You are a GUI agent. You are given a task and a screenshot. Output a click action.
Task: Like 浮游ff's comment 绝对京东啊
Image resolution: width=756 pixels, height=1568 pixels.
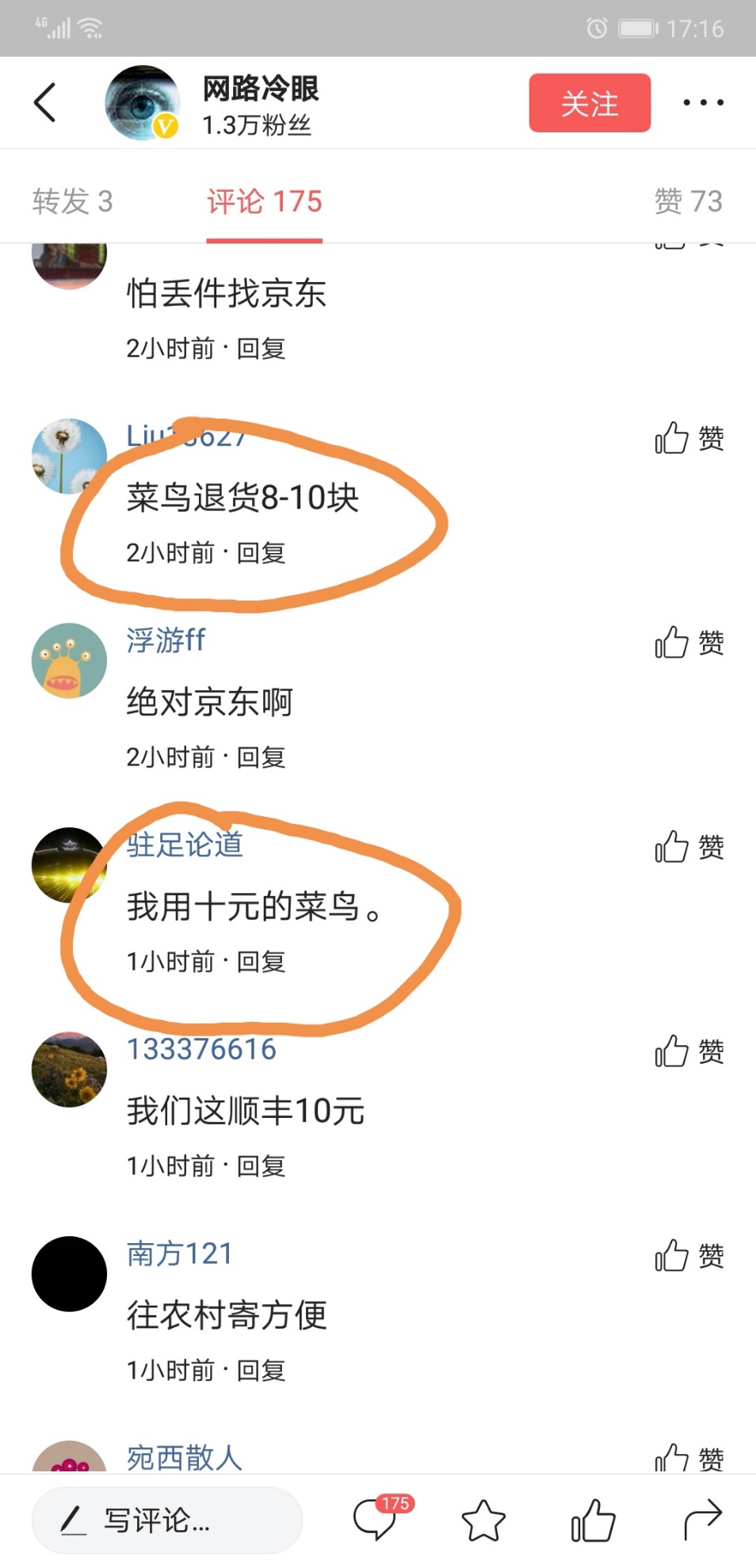pyautogui.click(x=686, y=643)
